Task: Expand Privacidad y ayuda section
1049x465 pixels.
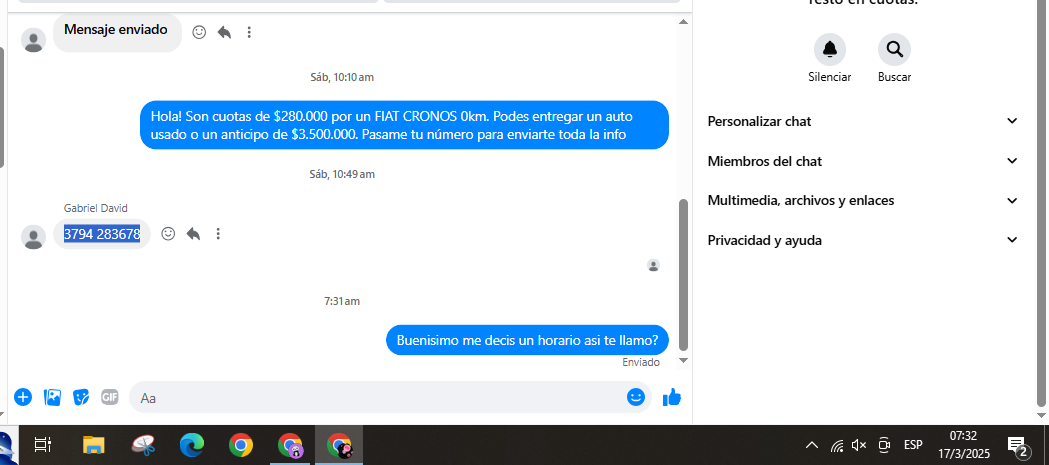Action: tap(862, 241)
